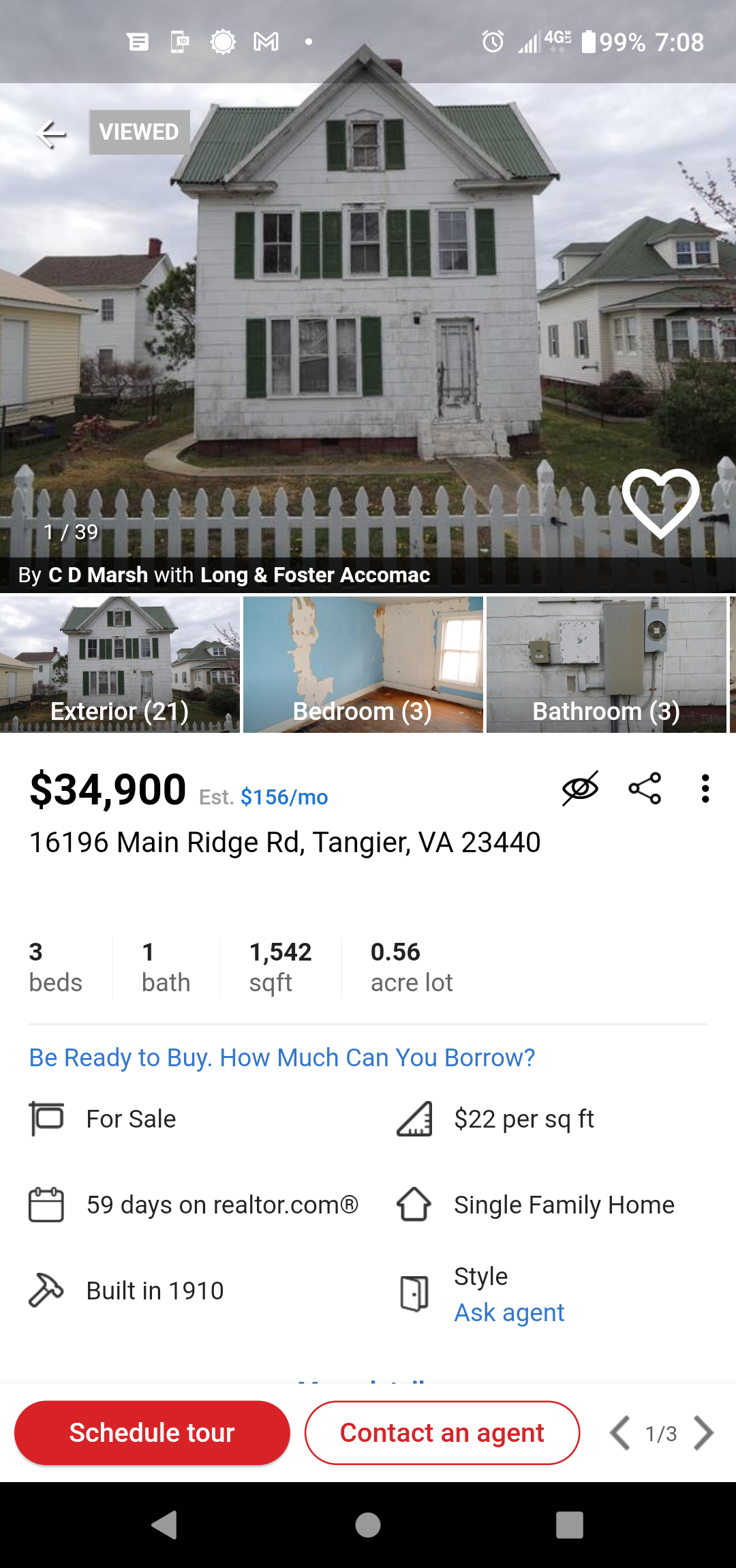Viewport: 736px width, 1568px height.
Task: Tap Ask agent under Style
Action: tap(509, 1312)
